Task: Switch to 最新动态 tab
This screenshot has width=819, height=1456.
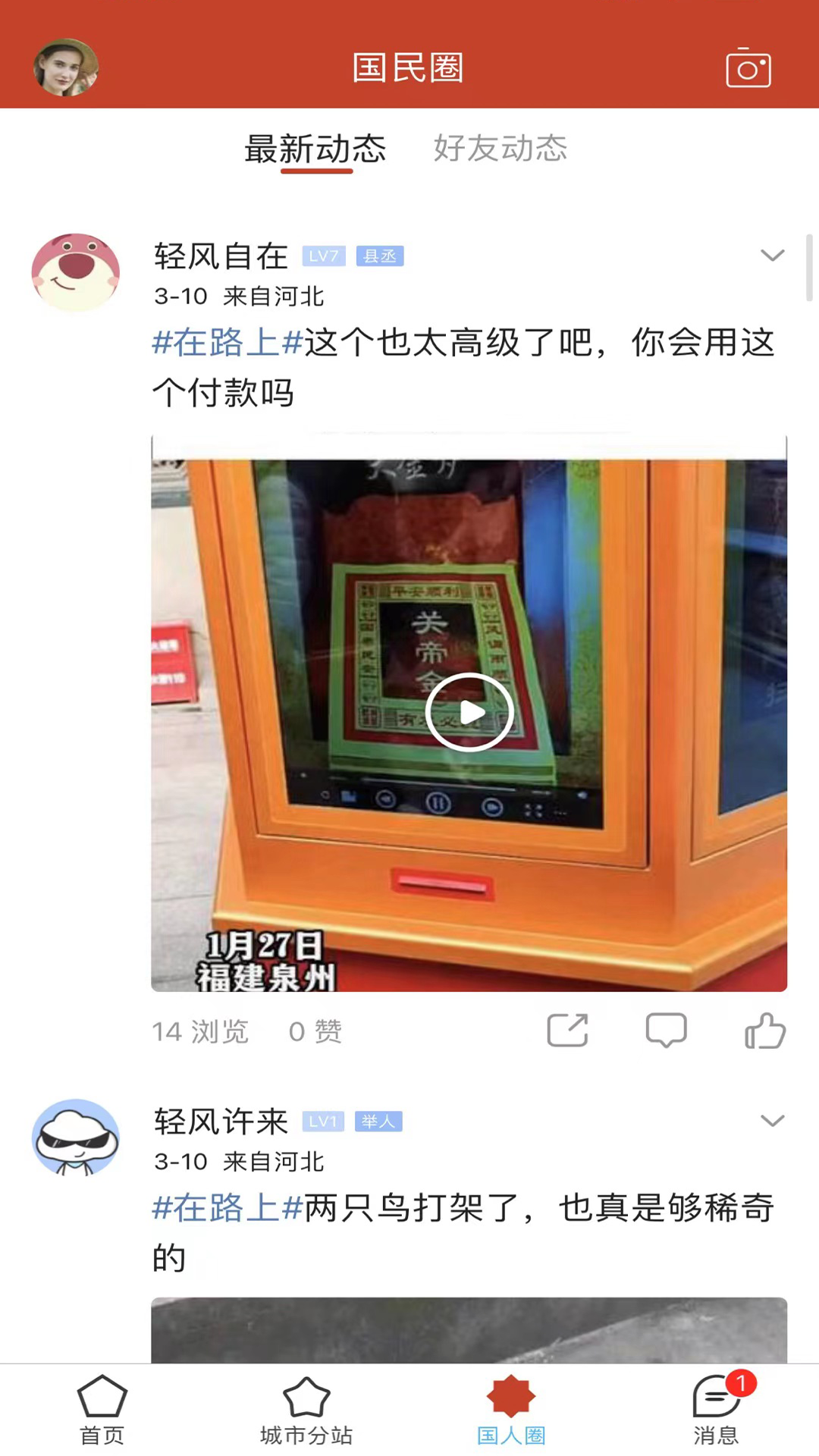Action: (x=315, y=149)
